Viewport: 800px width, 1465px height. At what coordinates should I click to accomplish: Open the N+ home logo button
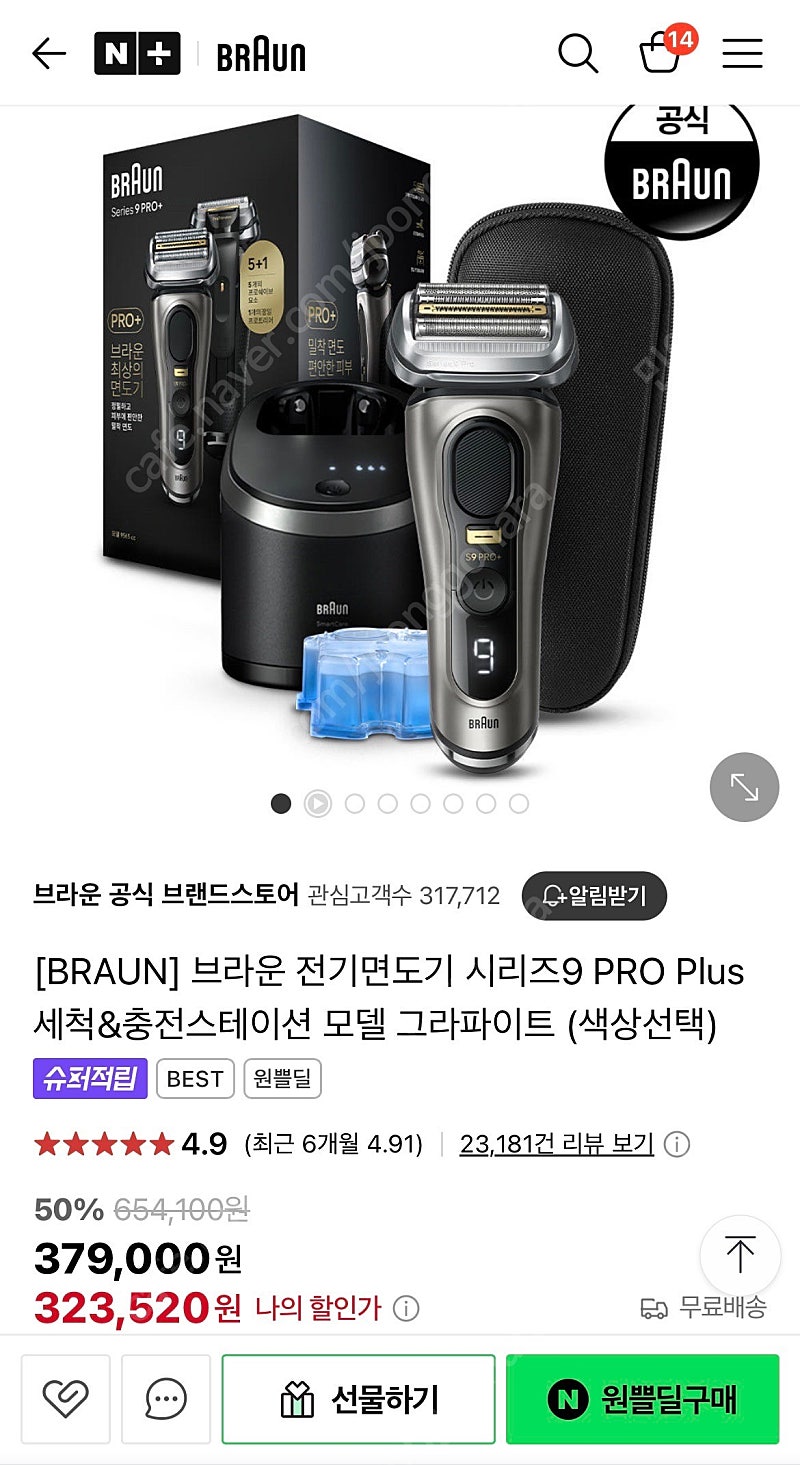pos(137,54)
